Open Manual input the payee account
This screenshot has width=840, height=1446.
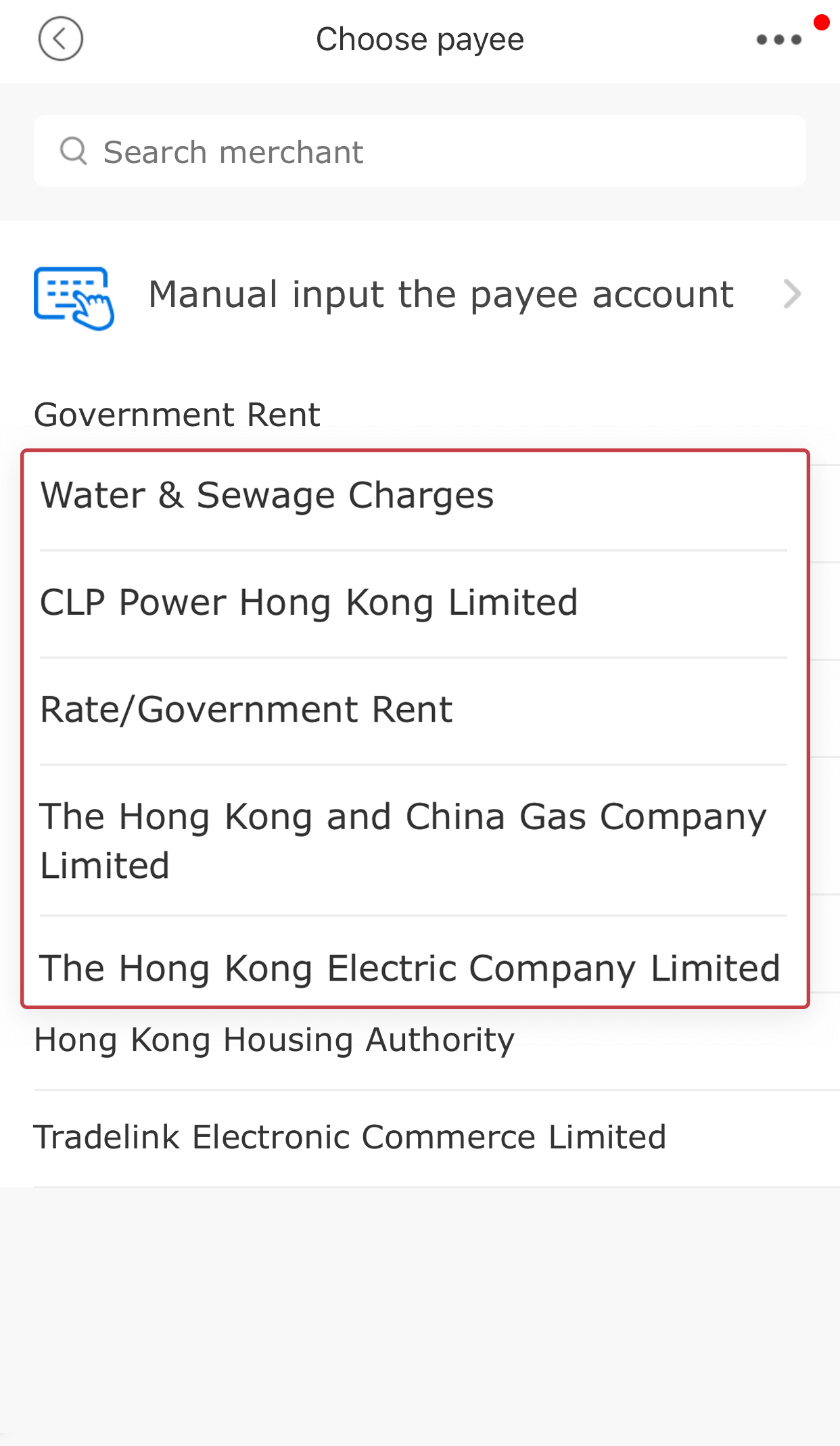click(x=419, y=296)
